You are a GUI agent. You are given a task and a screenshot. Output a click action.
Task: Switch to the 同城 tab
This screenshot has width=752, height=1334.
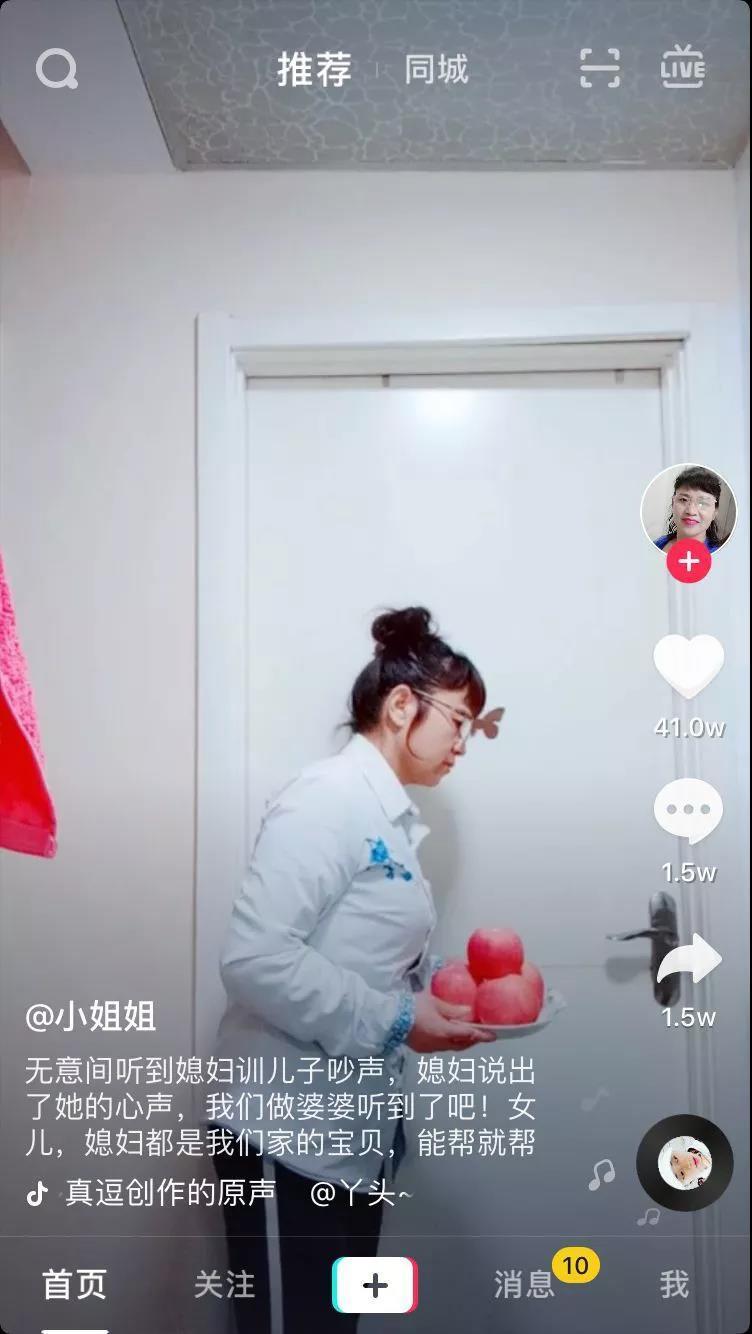click(x=436, y=70)
